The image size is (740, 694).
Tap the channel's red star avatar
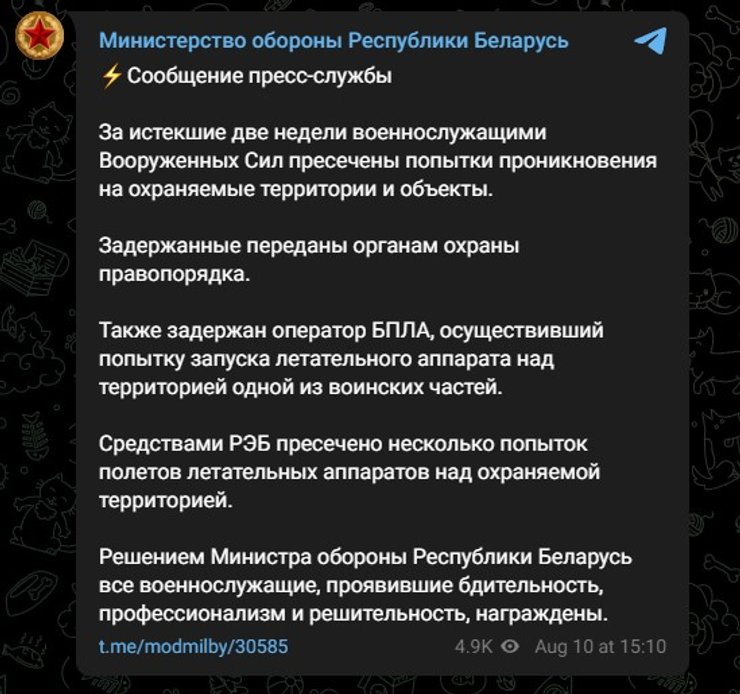tap(41, 39)
